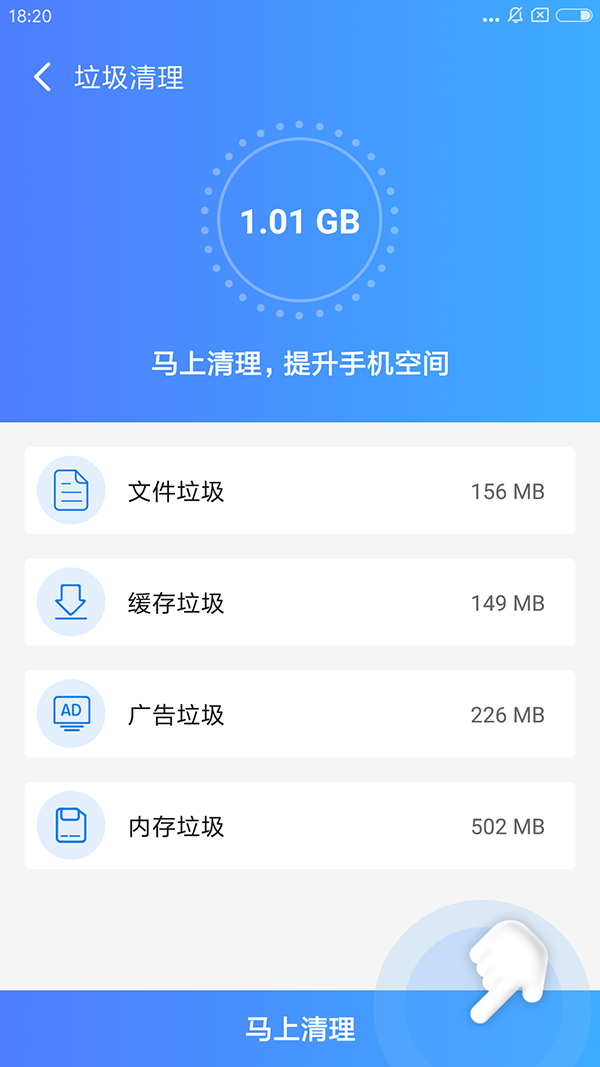The height and width of the screenshot is (1067, 600).
Task: Open the 缓存垃圾 row
Action: 300,603
